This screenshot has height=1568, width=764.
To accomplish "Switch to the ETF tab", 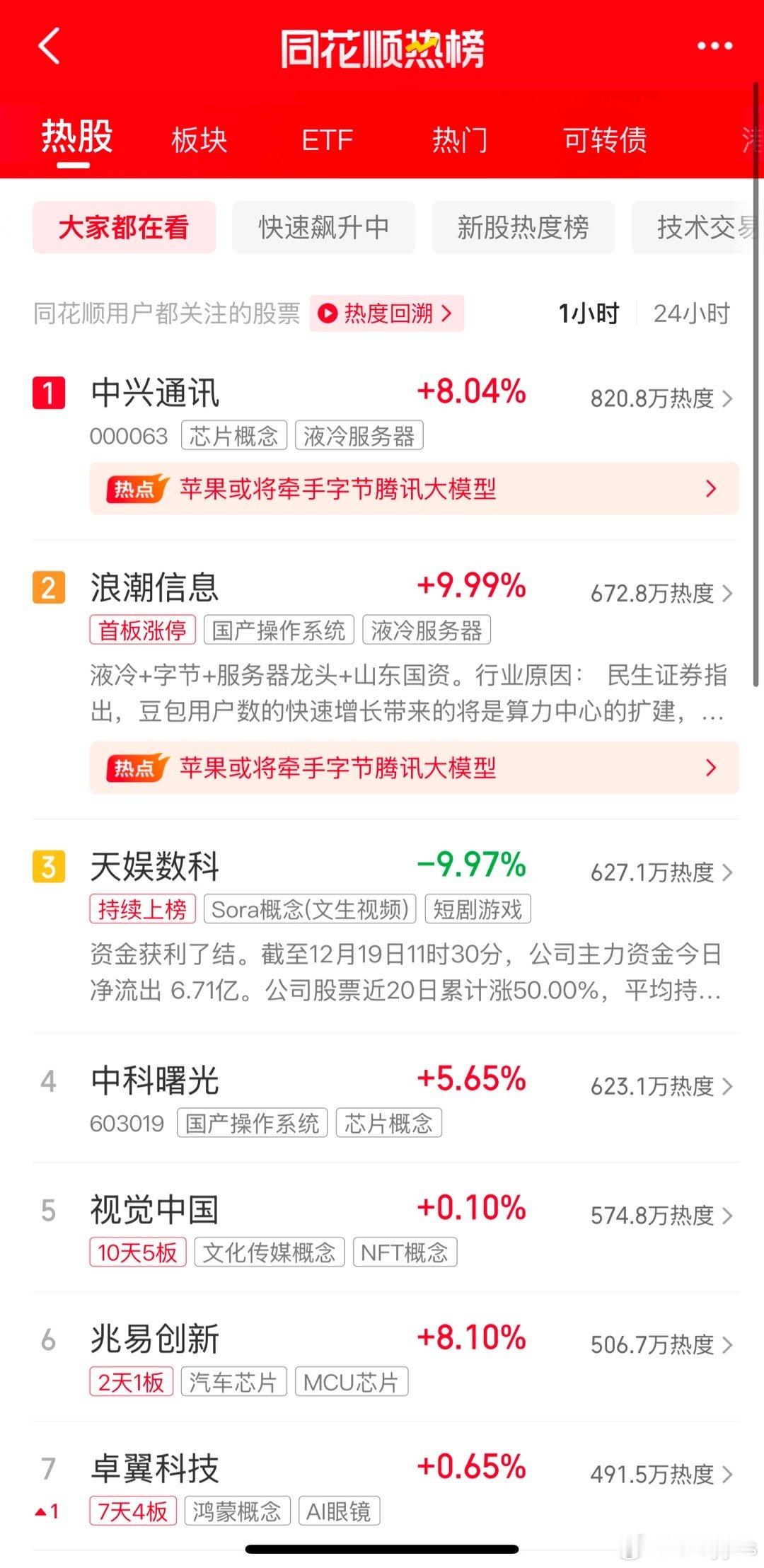I will point(328,140).
